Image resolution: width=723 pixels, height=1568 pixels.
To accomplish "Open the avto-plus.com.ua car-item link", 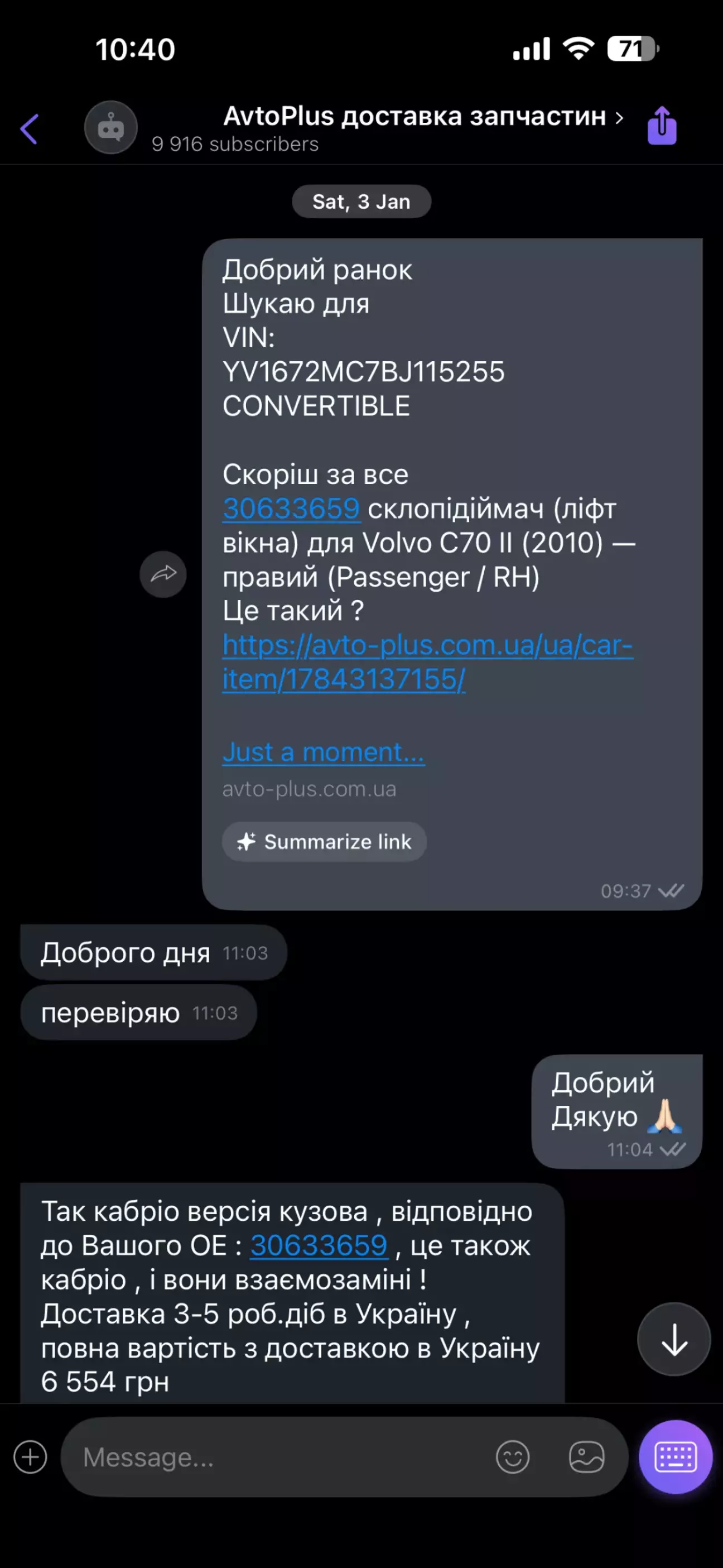I will [x=426, y=661].
